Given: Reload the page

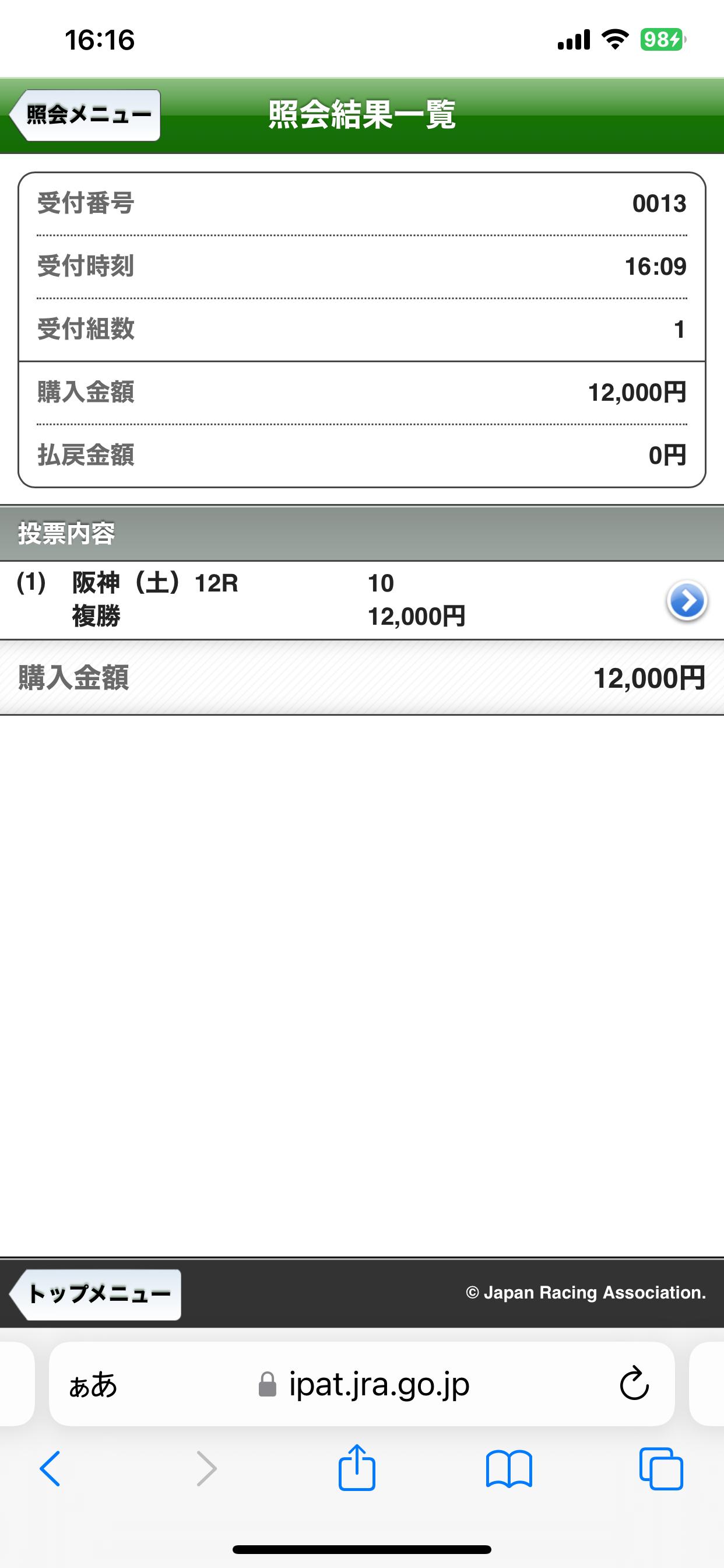Looking at the screenshot, I should click(x=633, y=1385).
